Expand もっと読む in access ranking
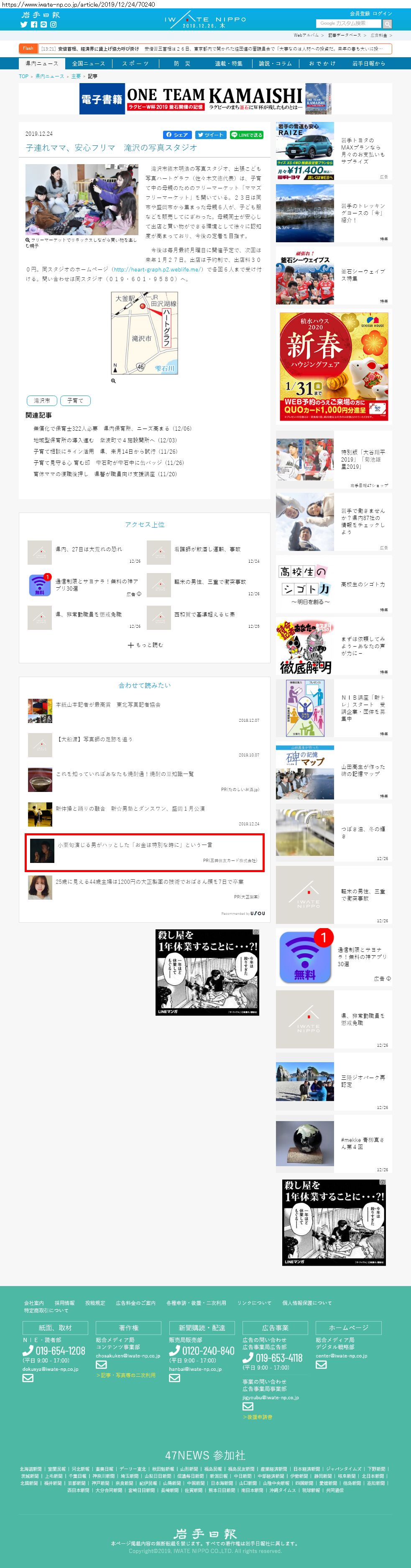This screenshot has width=411, height=1568. (145, 644)
